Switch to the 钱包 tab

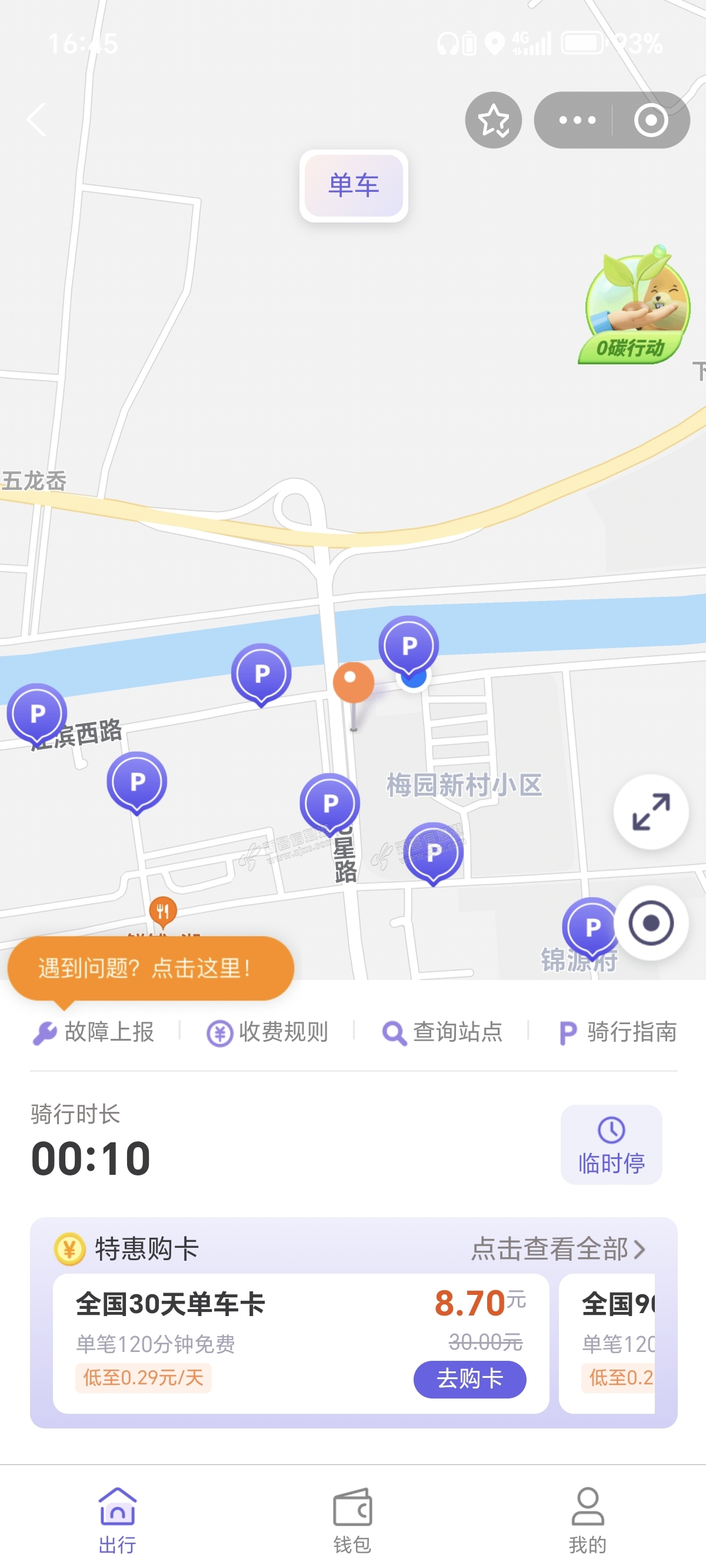(x=352, y=1519)
